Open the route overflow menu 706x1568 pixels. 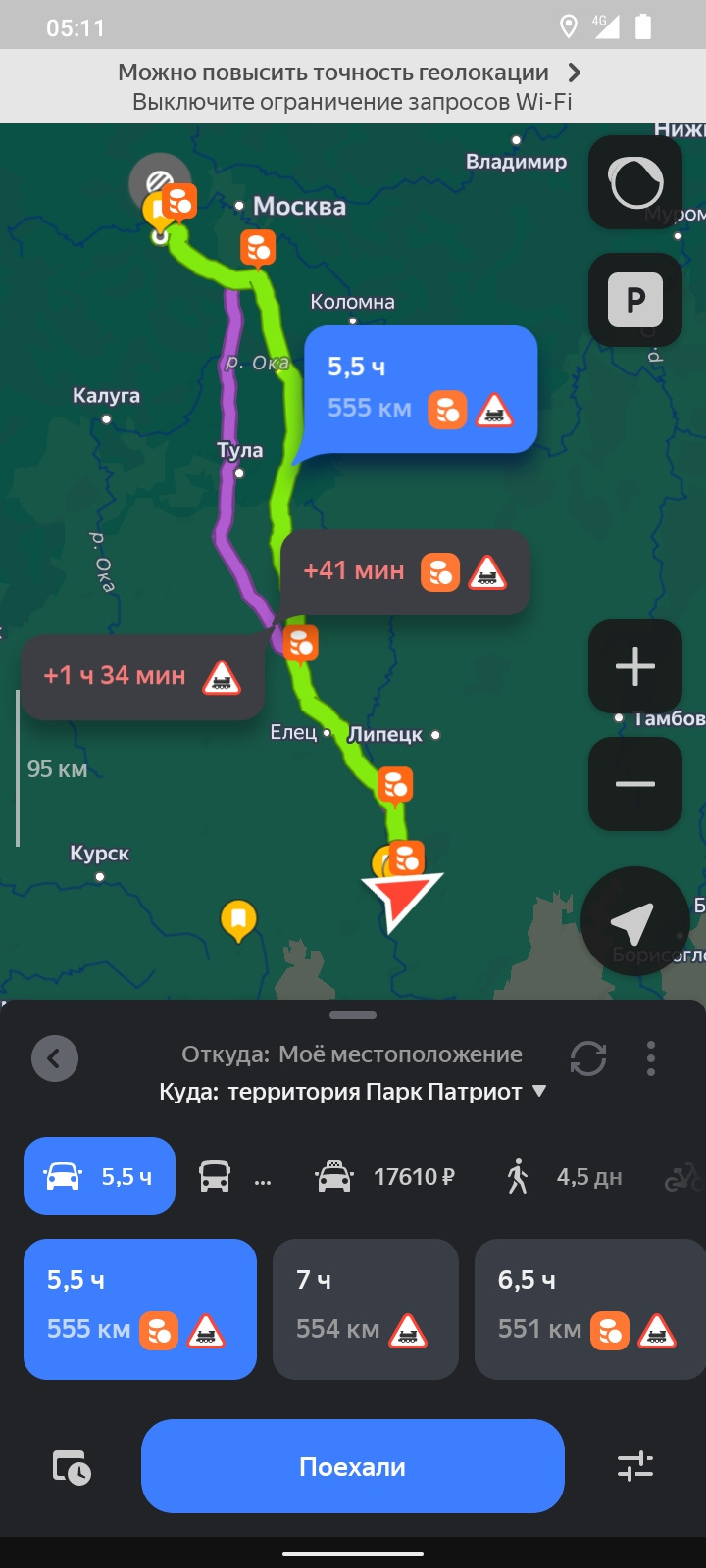[651, 1058]
